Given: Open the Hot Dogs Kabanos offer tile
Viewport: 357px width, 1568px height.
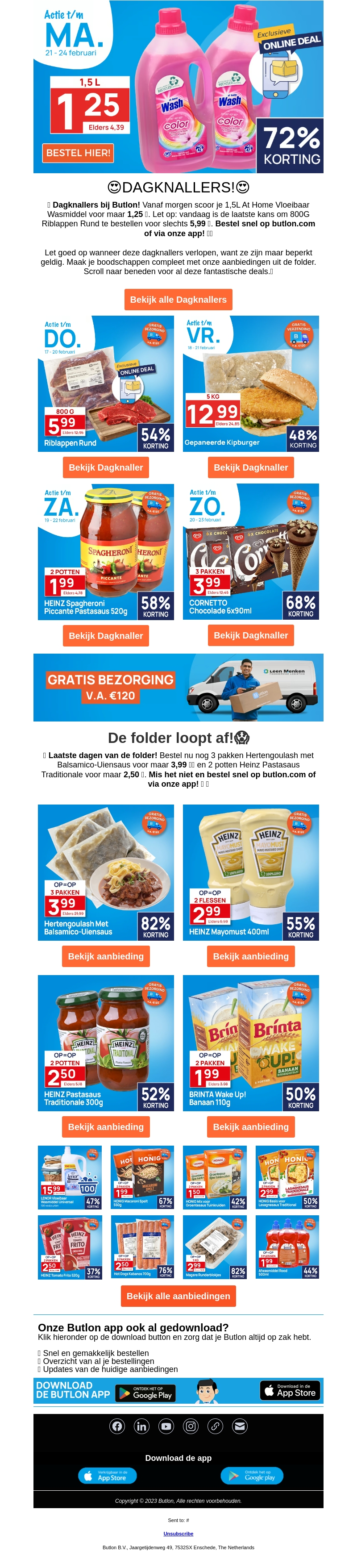Looking at the screenshot, I should 142,1247.
